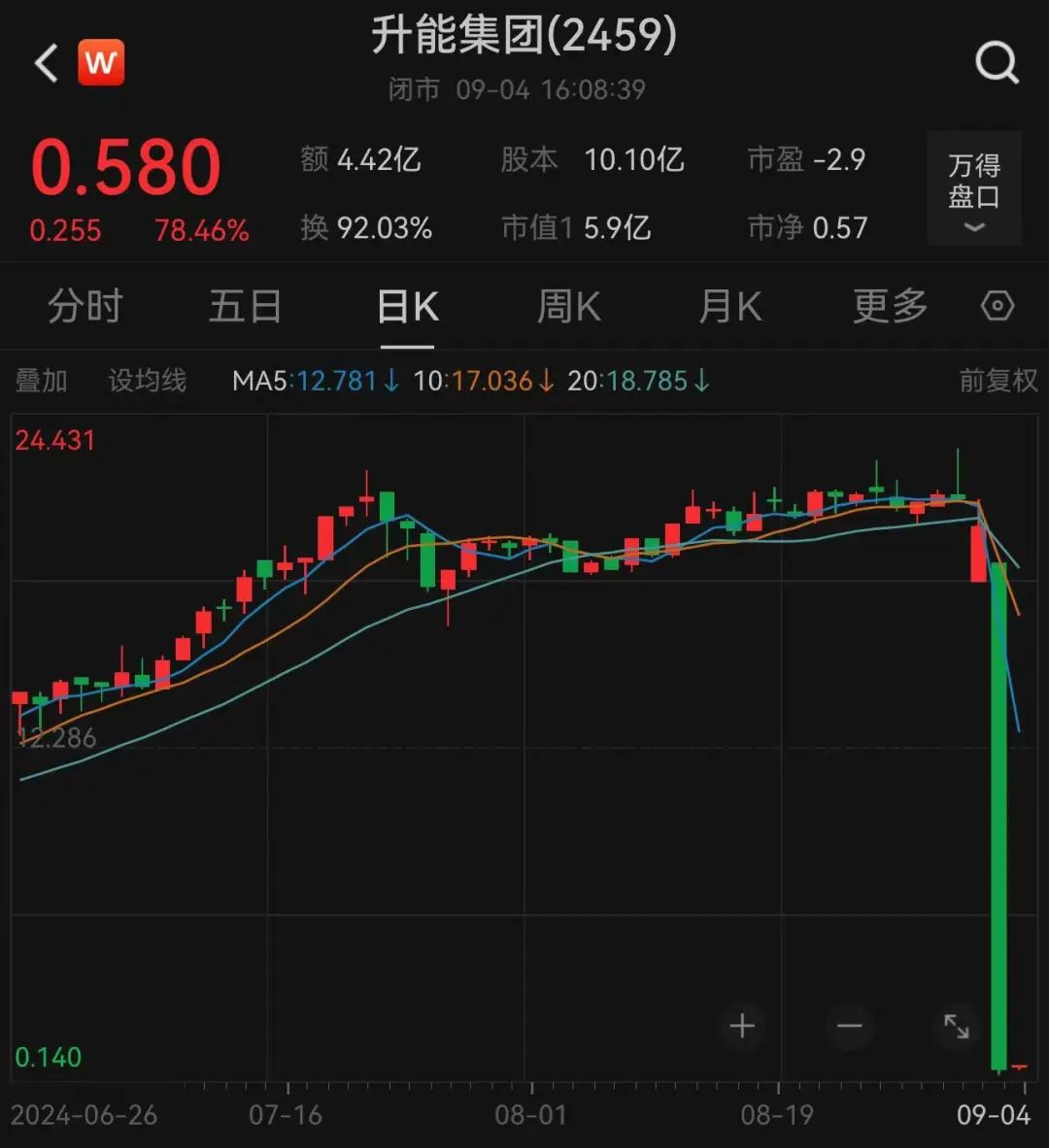Open 设均线 moving average settings

click(x=147, y=381)
